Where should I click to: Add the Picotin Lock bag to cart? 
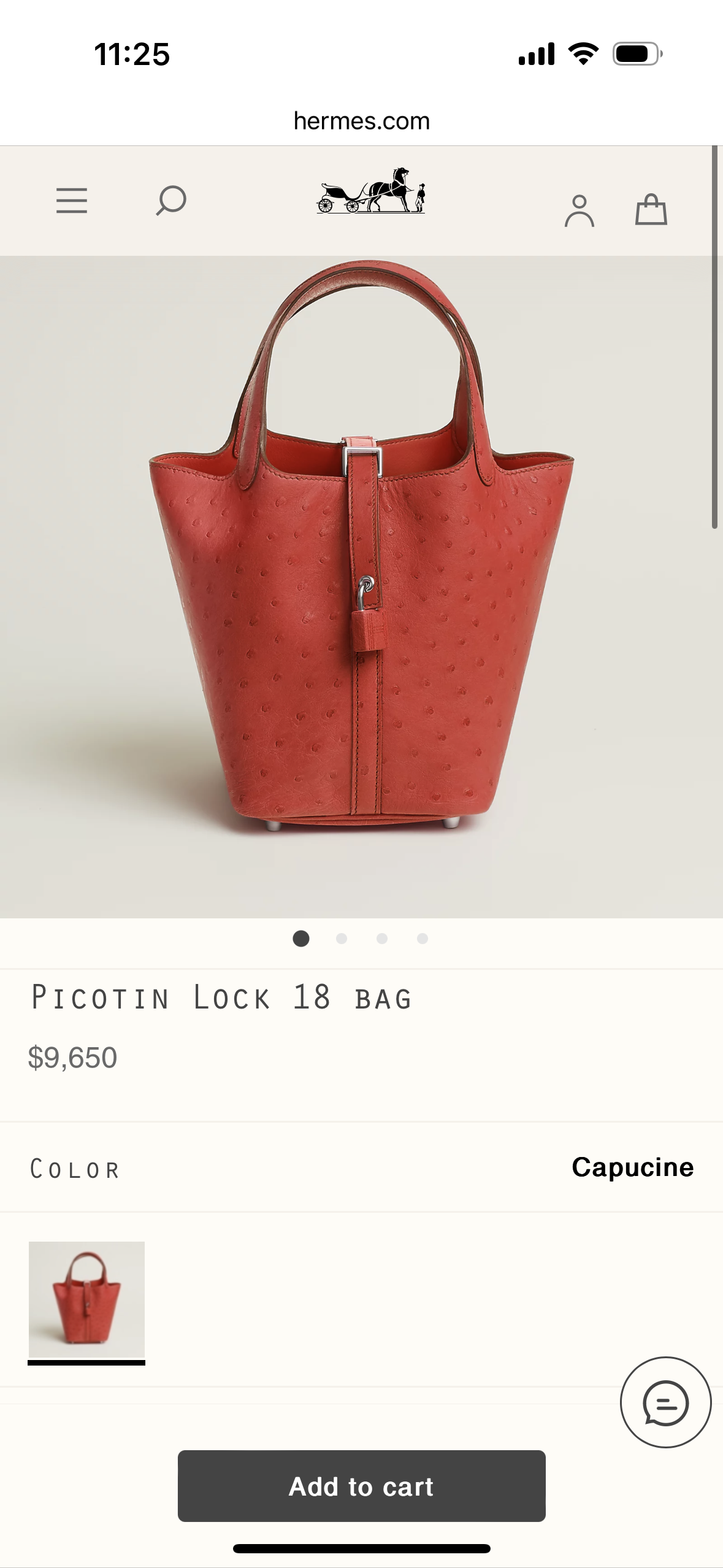click(x=362, y=1486)
